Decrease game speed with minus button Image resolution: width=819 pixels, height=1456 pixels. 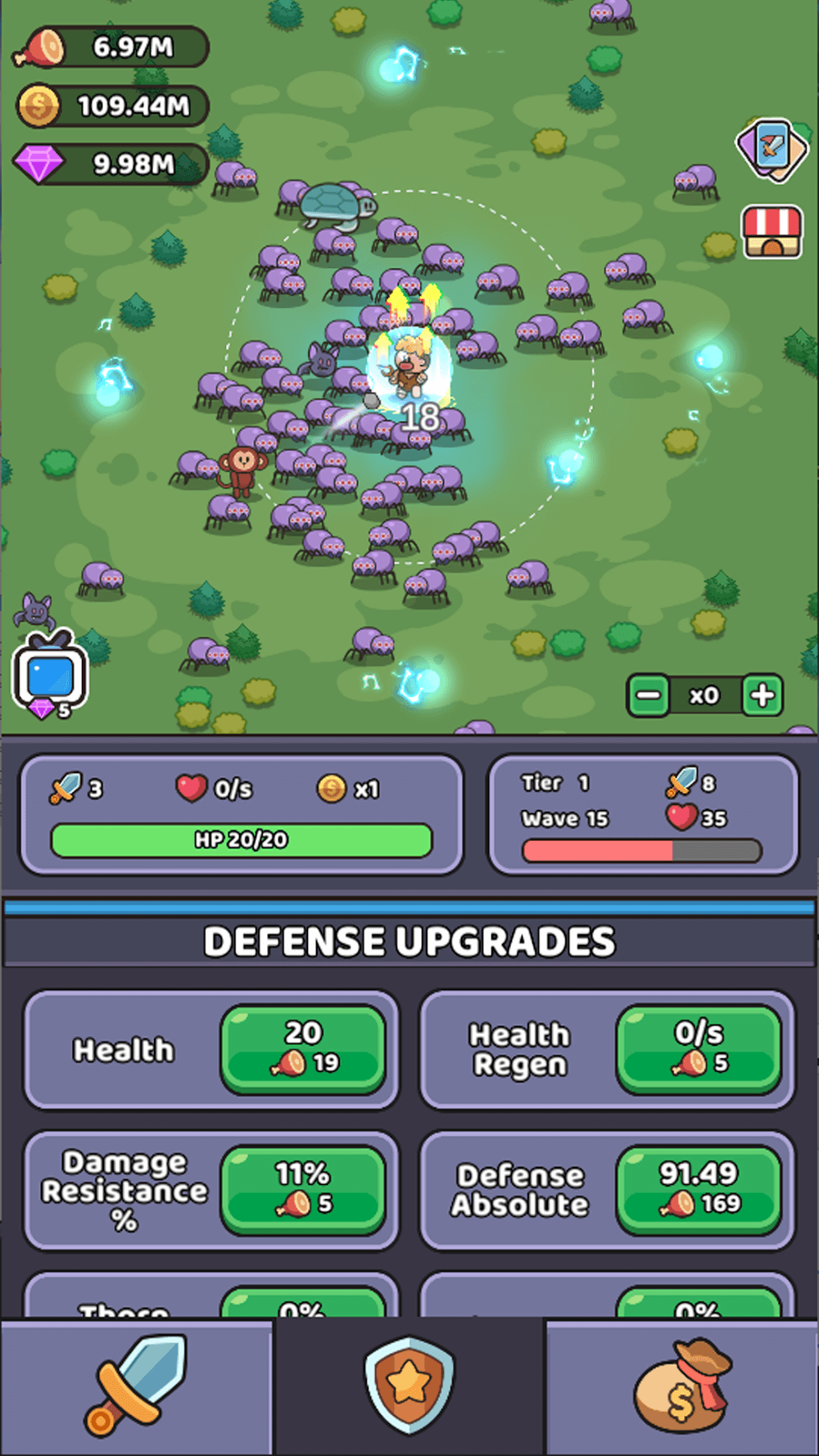point(649,696)
